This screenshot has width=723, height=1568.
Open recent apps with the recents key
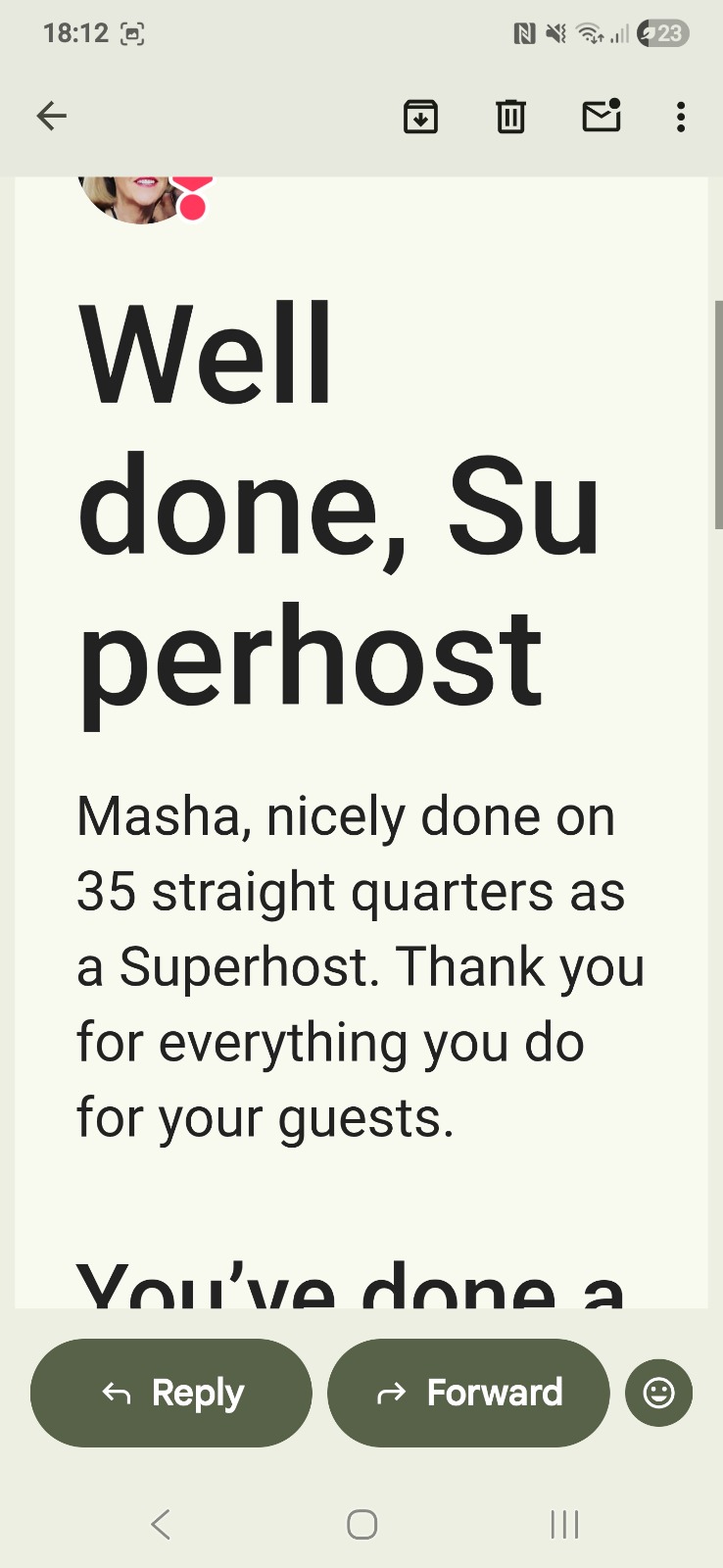[x=563, y=1525]
